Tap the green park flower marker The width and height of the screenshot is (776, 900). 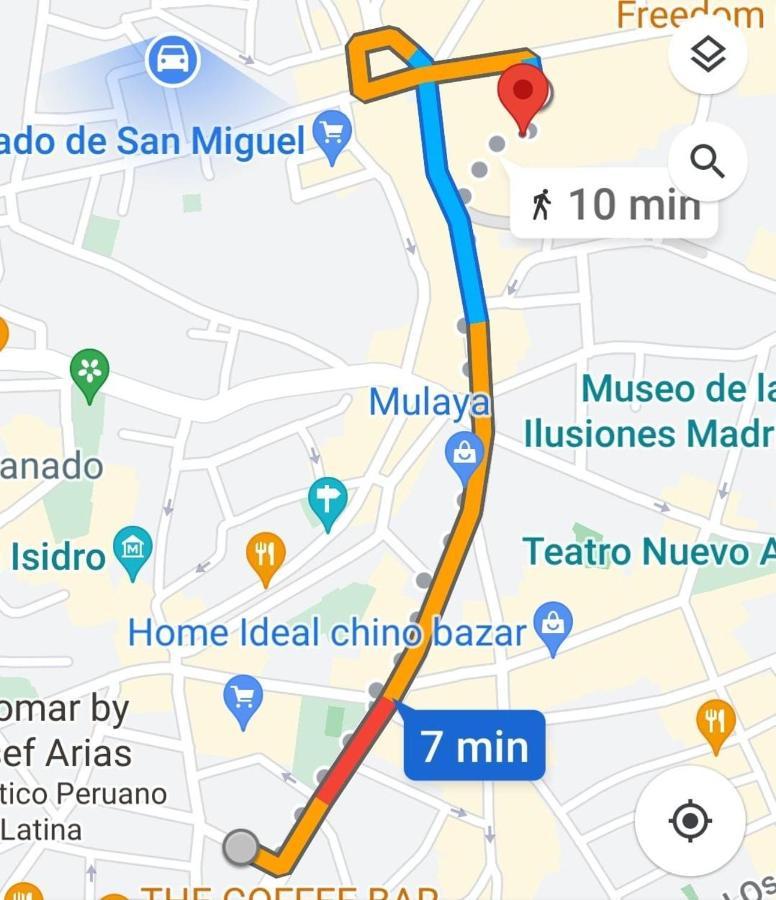coord(90,372)
